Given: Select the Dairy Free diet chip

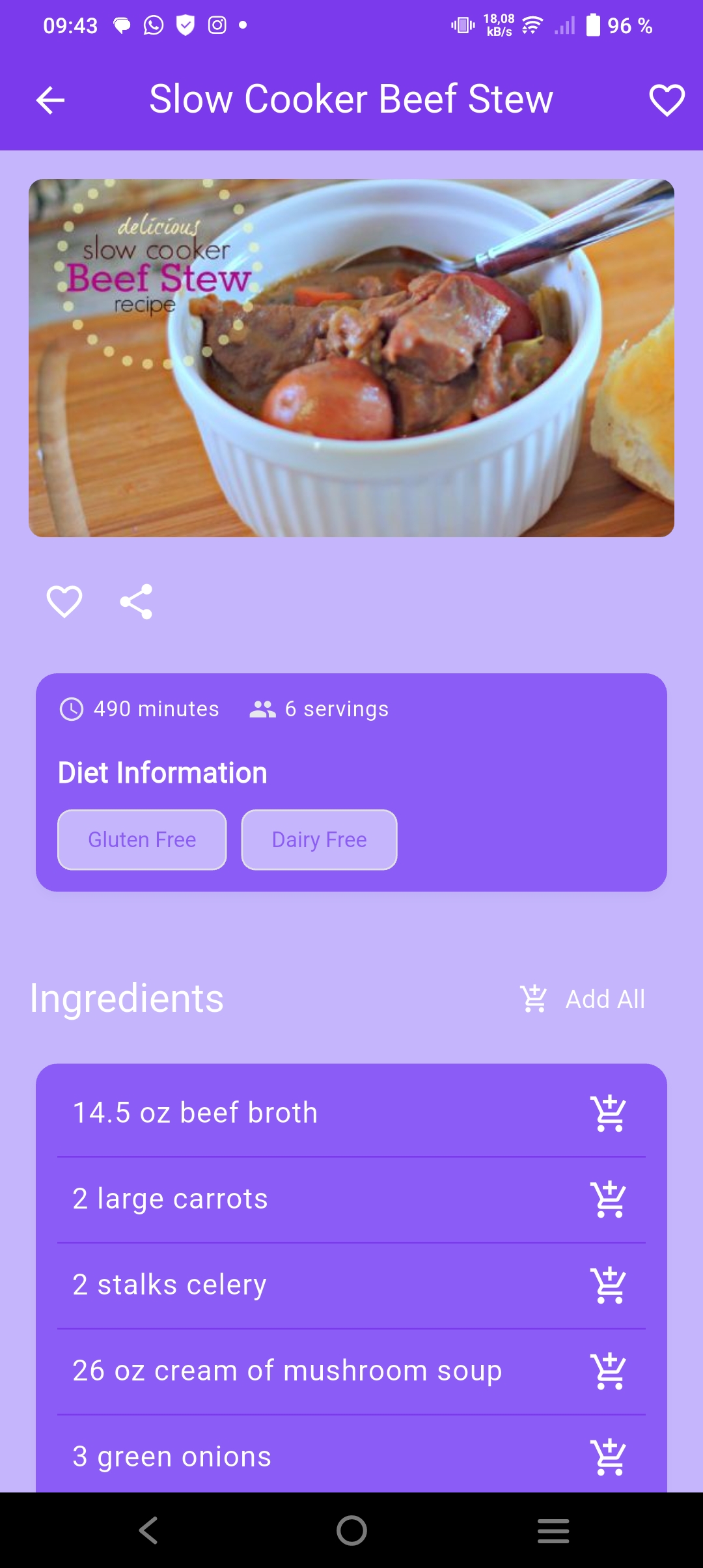Looking at the screenshot, I should 318,839.
